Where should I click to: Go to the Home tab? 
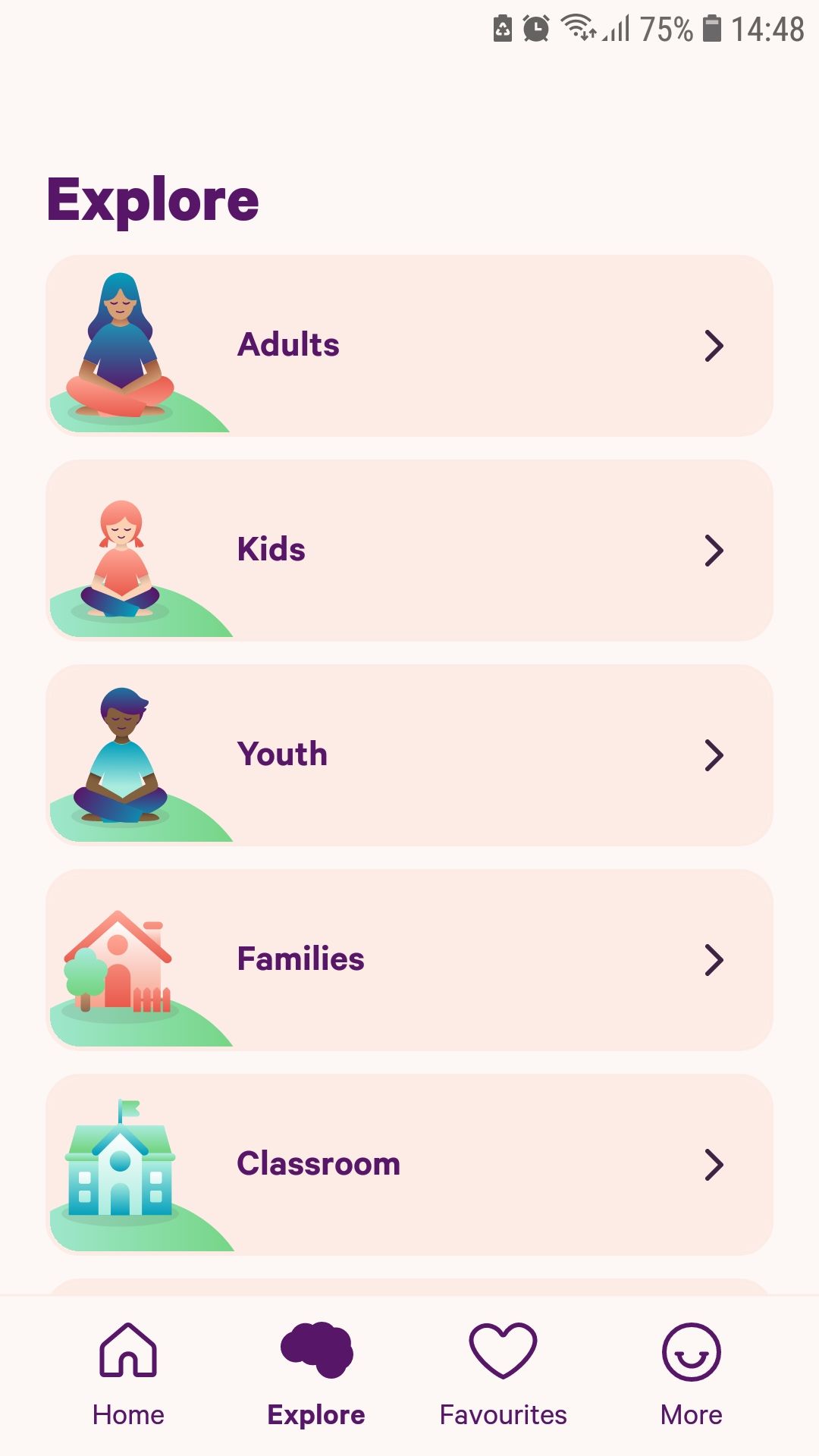coord(128,1374)
